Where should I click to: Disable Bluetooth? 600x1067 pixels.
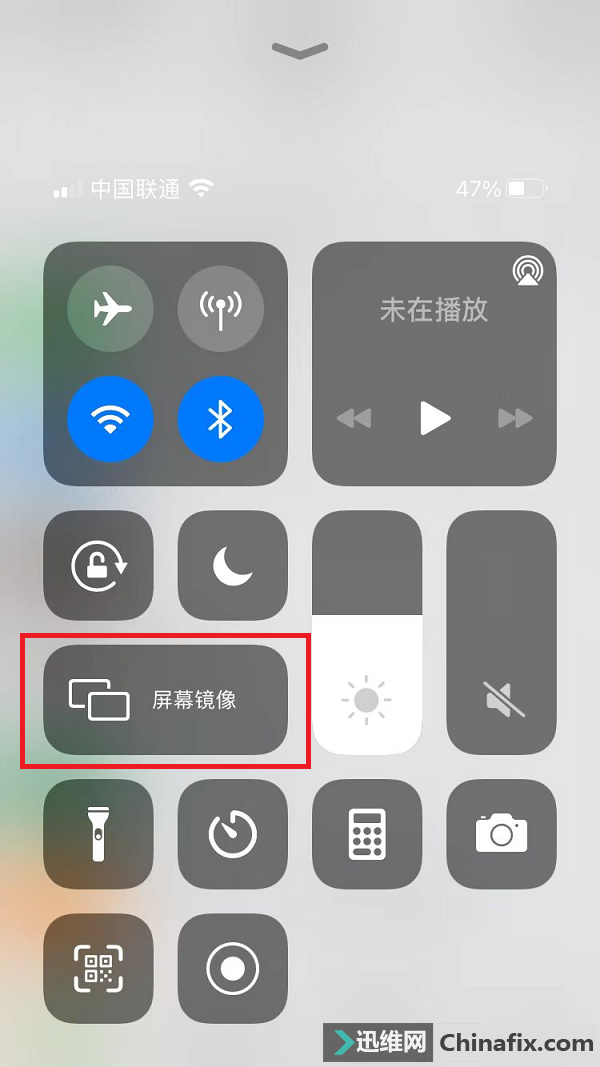click(220, 419)
